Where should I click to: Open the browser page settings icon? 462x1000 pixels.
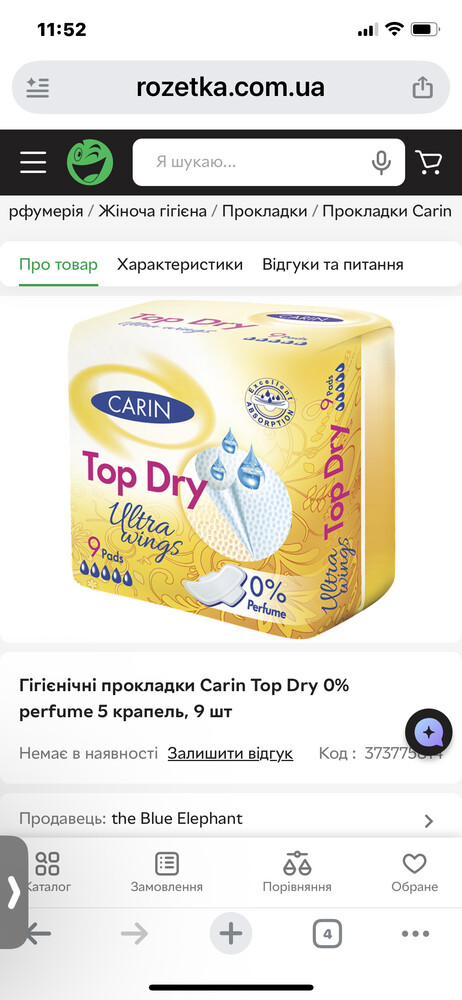pyautogui.click(x=38, y=88)
